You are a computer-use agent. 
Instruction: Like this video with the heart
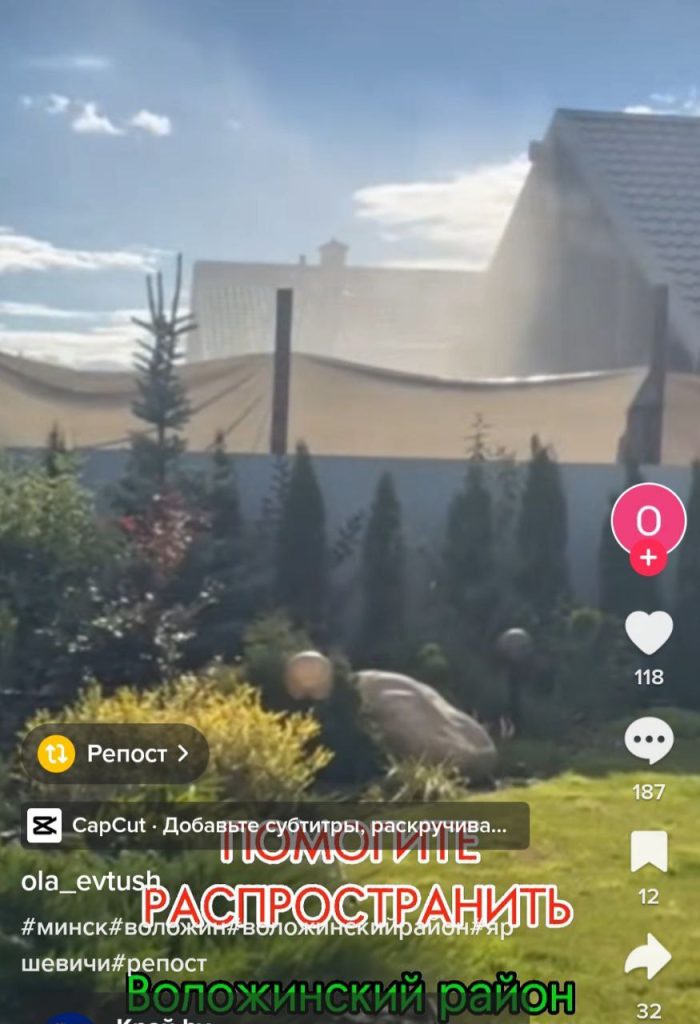[x=648, y=633]
